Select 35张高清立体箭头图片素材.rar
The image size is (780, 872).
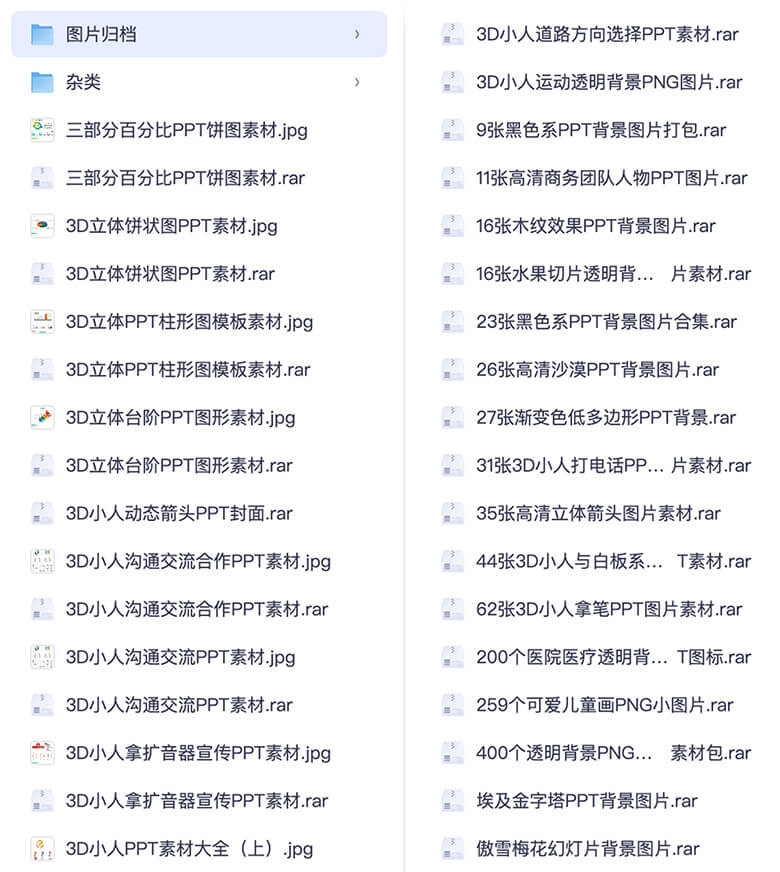pos(598,514)
